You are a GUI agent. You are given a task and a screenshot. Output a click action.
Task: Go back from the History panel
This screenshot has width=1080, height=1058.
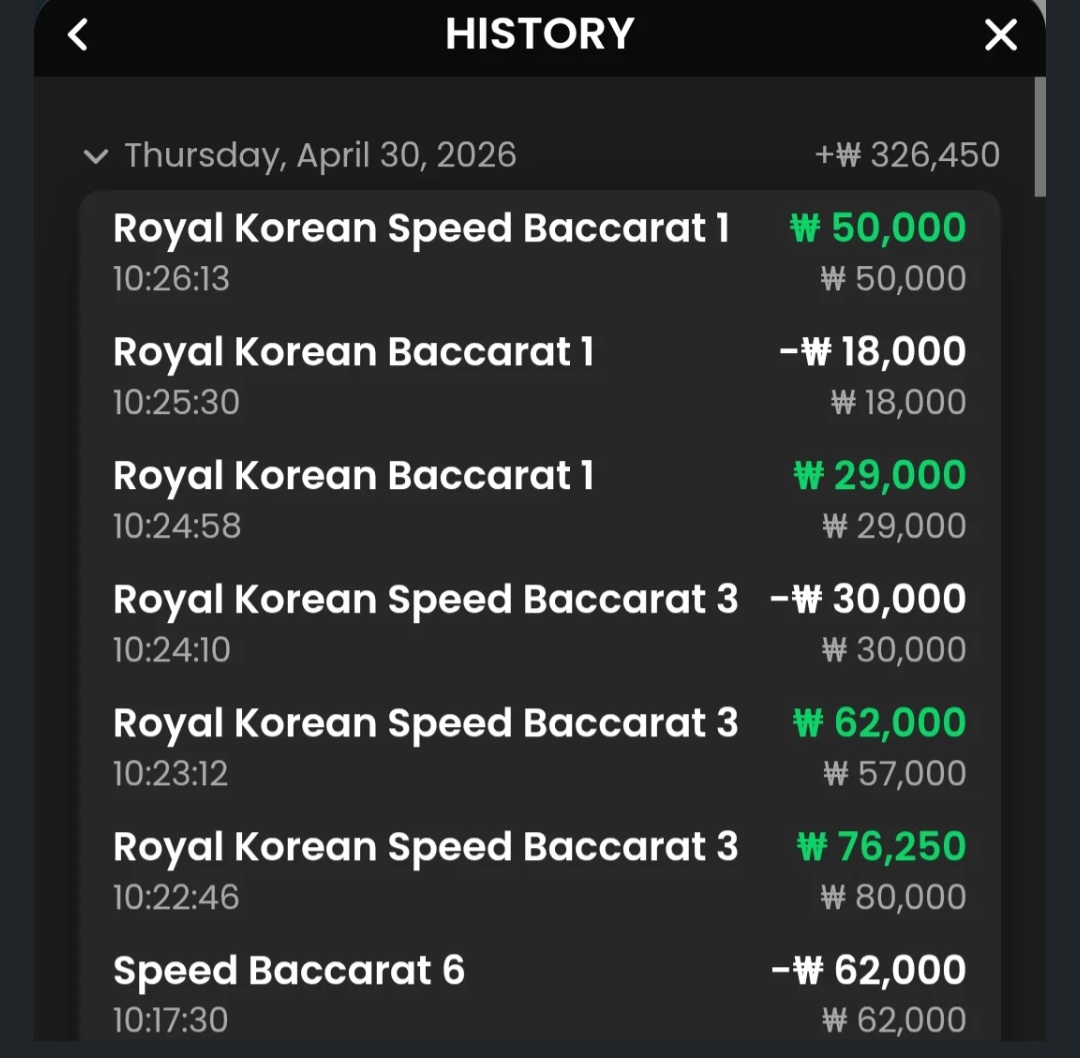pos(78,35)
